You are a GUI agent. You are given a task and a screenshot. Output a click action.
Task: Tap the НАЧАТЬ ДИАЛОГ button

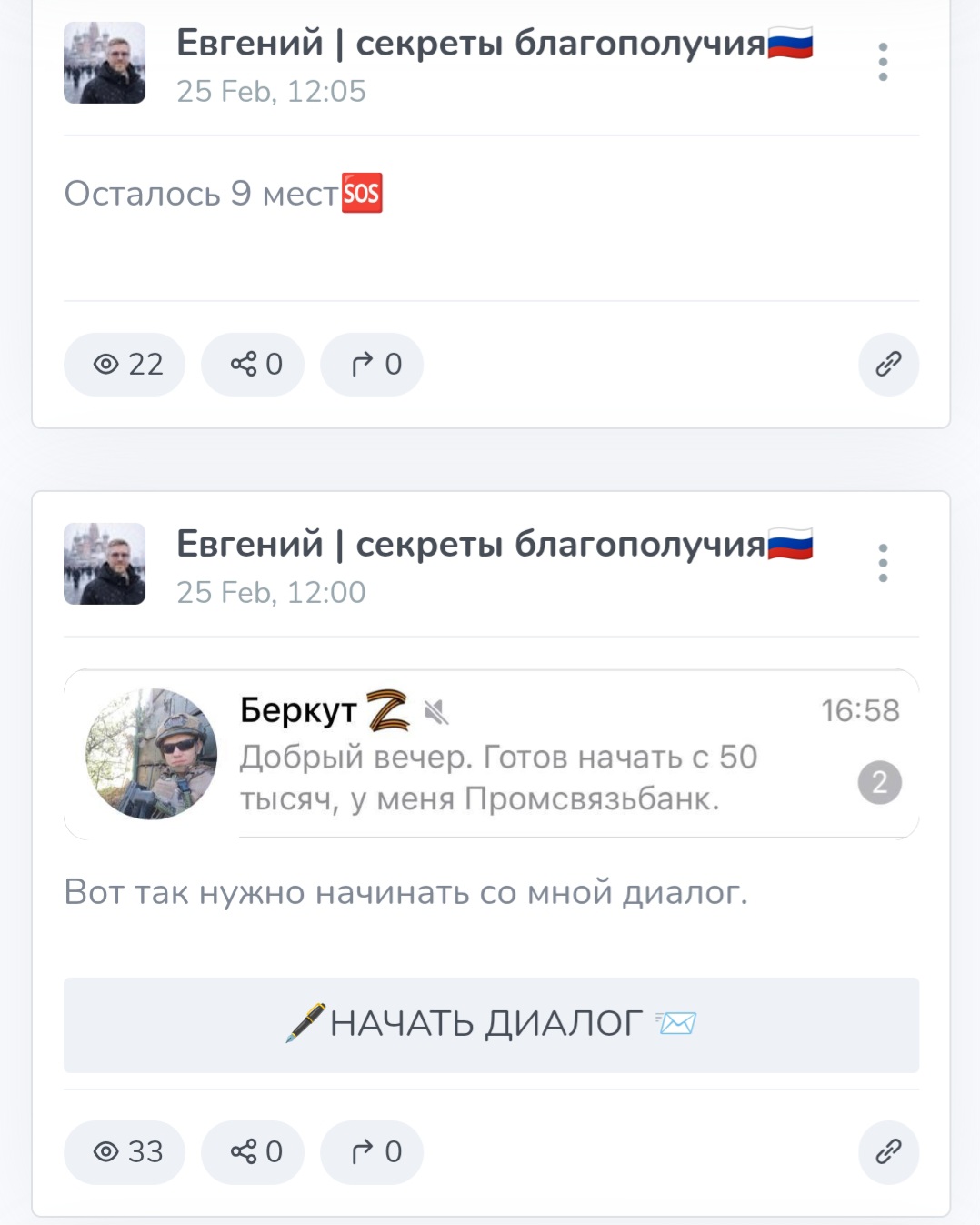point(491,1025)
